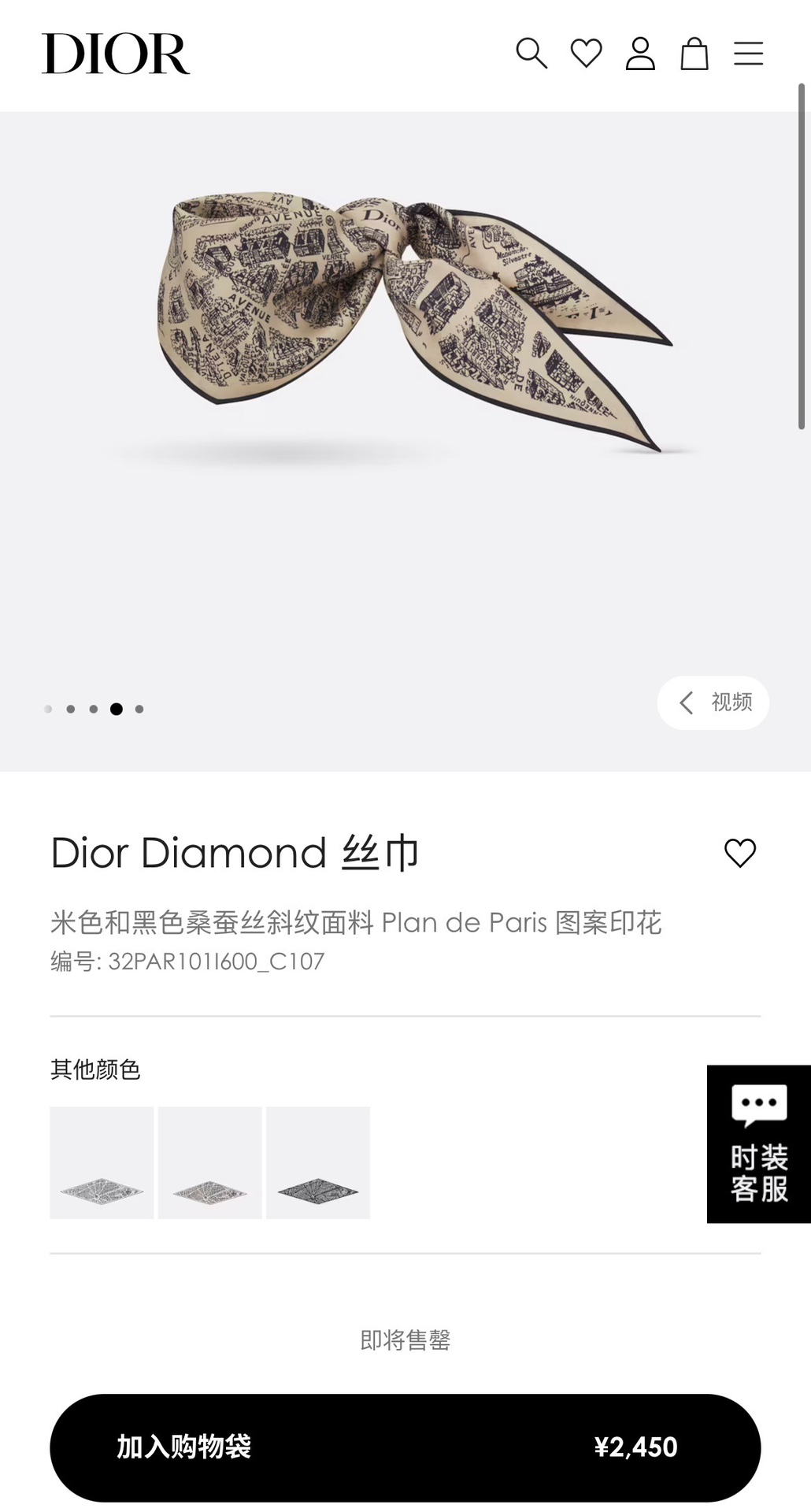Image resolution: width=811 pixels, height=1512 pixels.
Task: Select the first grey scarf color
Action: pos(102,1162)
